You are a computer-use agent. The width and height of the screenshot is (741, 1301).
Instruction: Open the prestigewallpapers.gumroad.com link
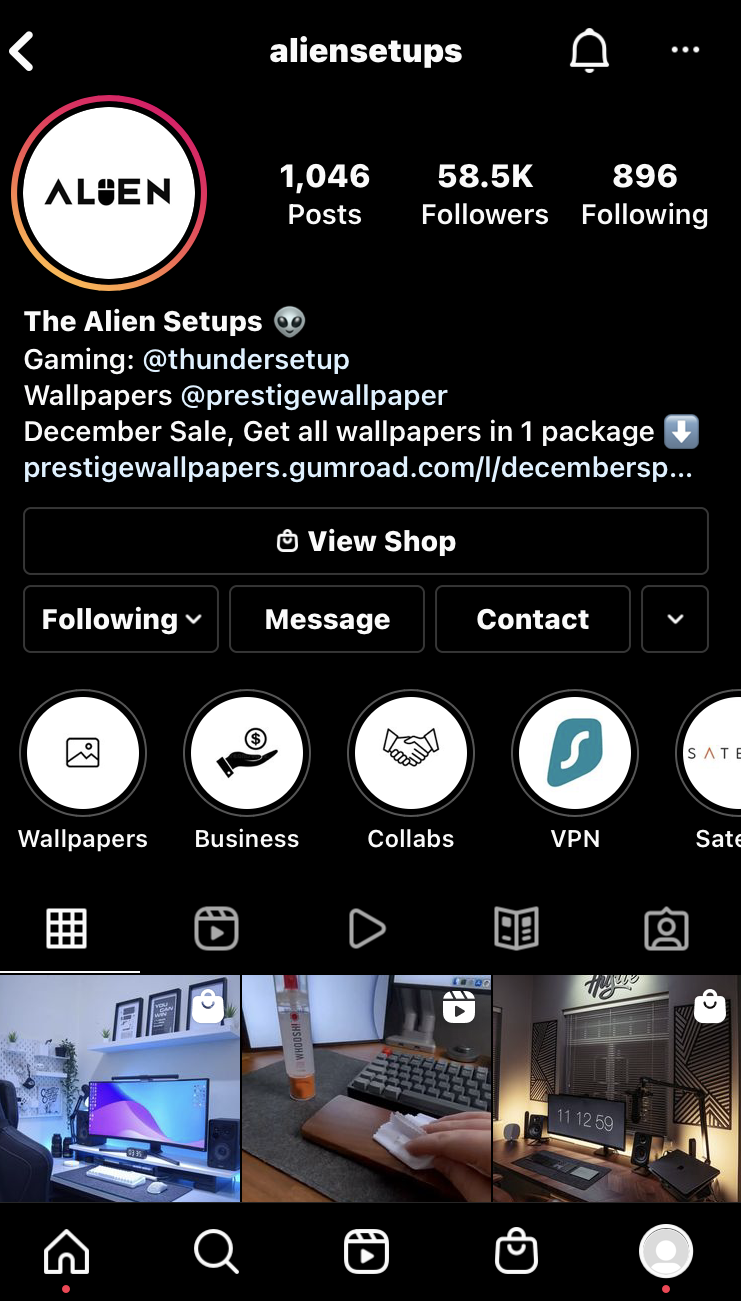(358, 468)
